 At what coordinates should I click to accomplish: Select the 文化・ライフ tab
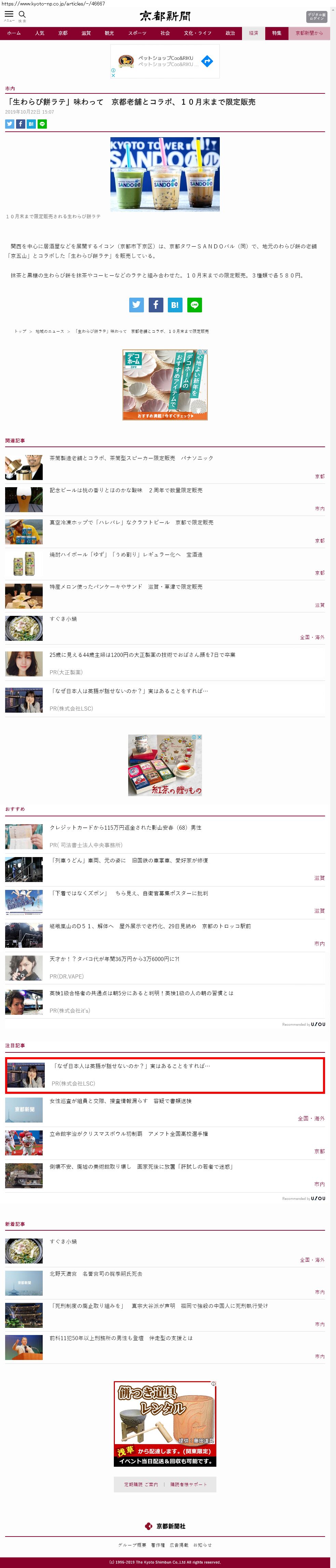coord(198,33)
